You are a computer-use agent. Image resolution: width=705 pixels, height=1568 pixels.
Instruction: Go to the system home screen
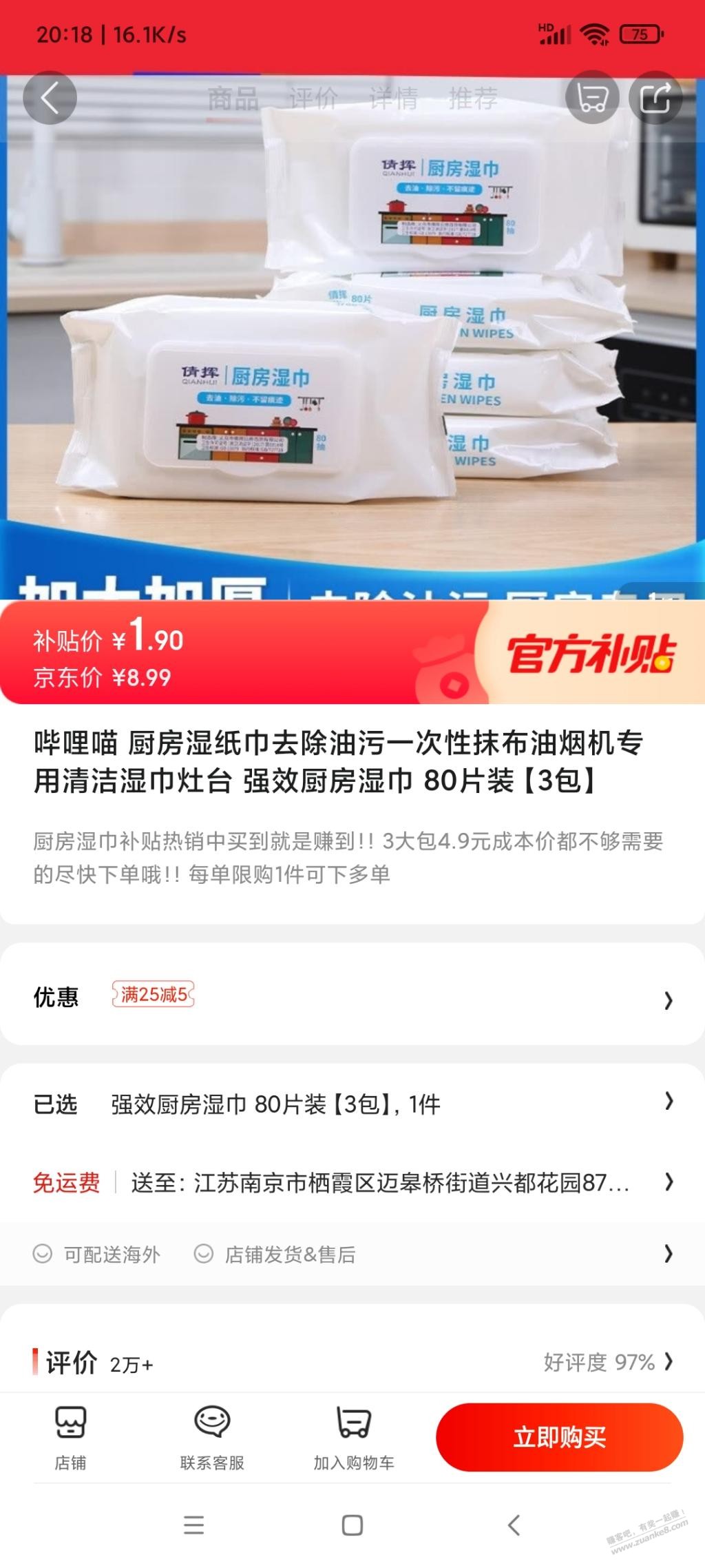pos(352,1525)
